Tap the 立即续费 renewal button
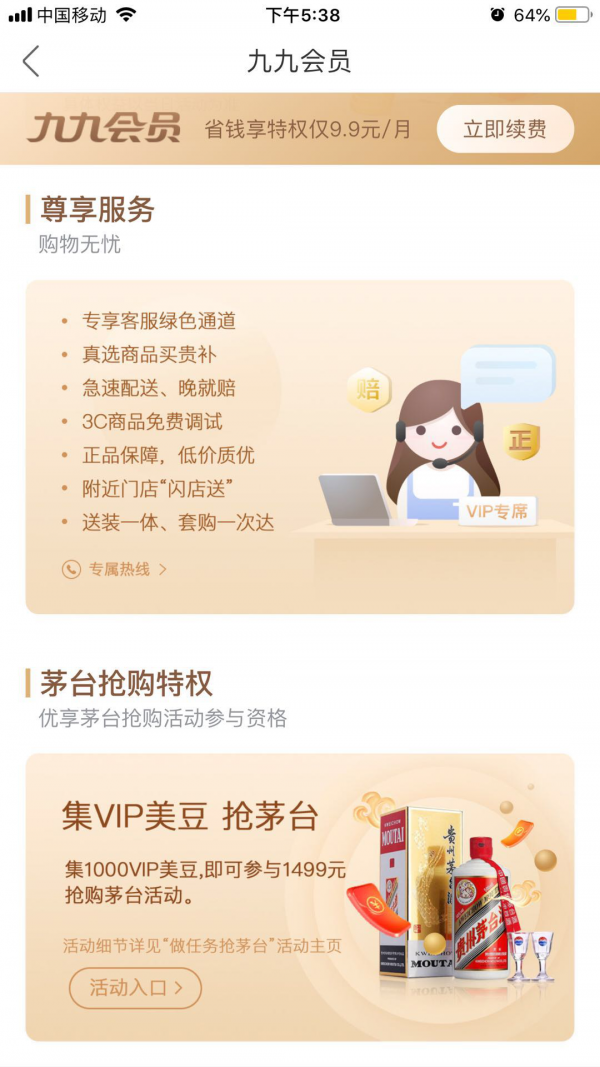Screen dimensions: 600x1067 click(505, 130)
